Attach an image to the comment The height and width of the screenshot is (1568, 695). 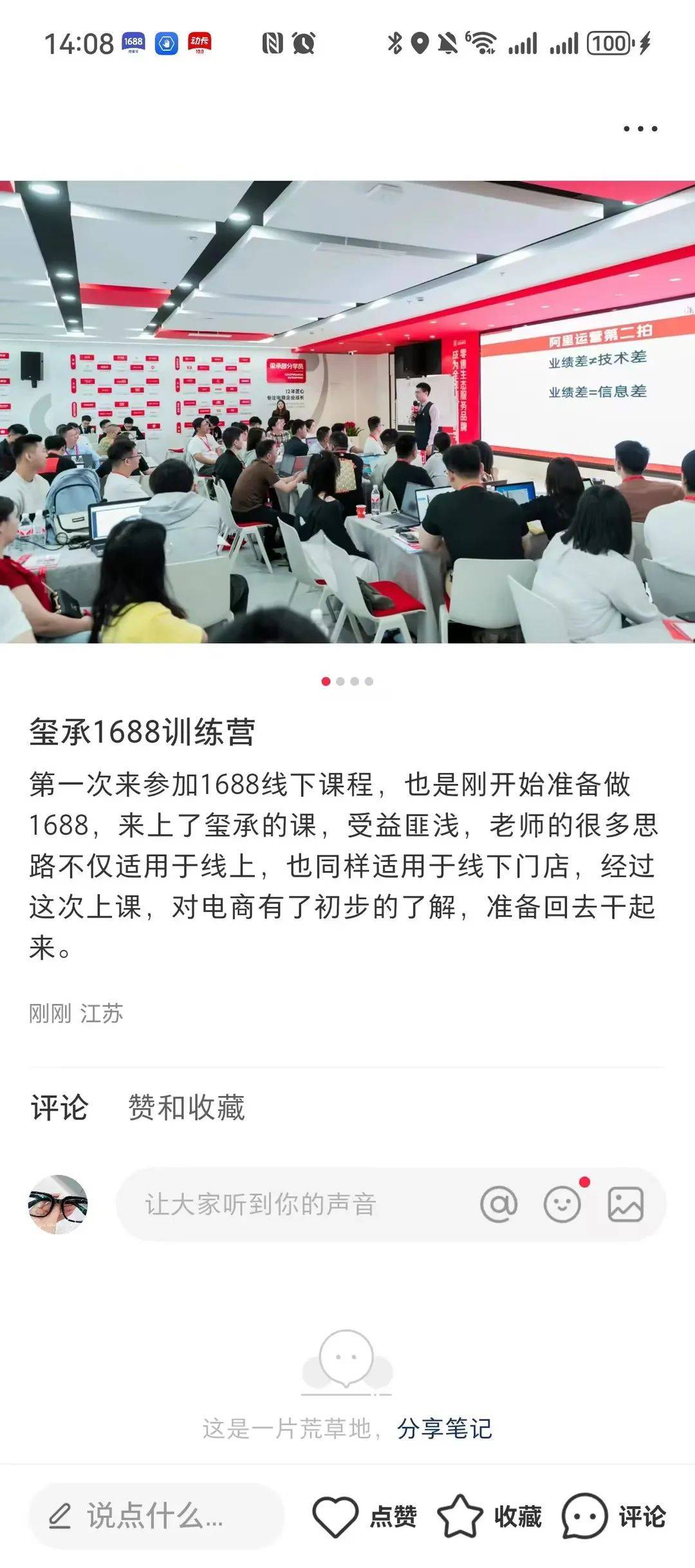(625, 1204)
